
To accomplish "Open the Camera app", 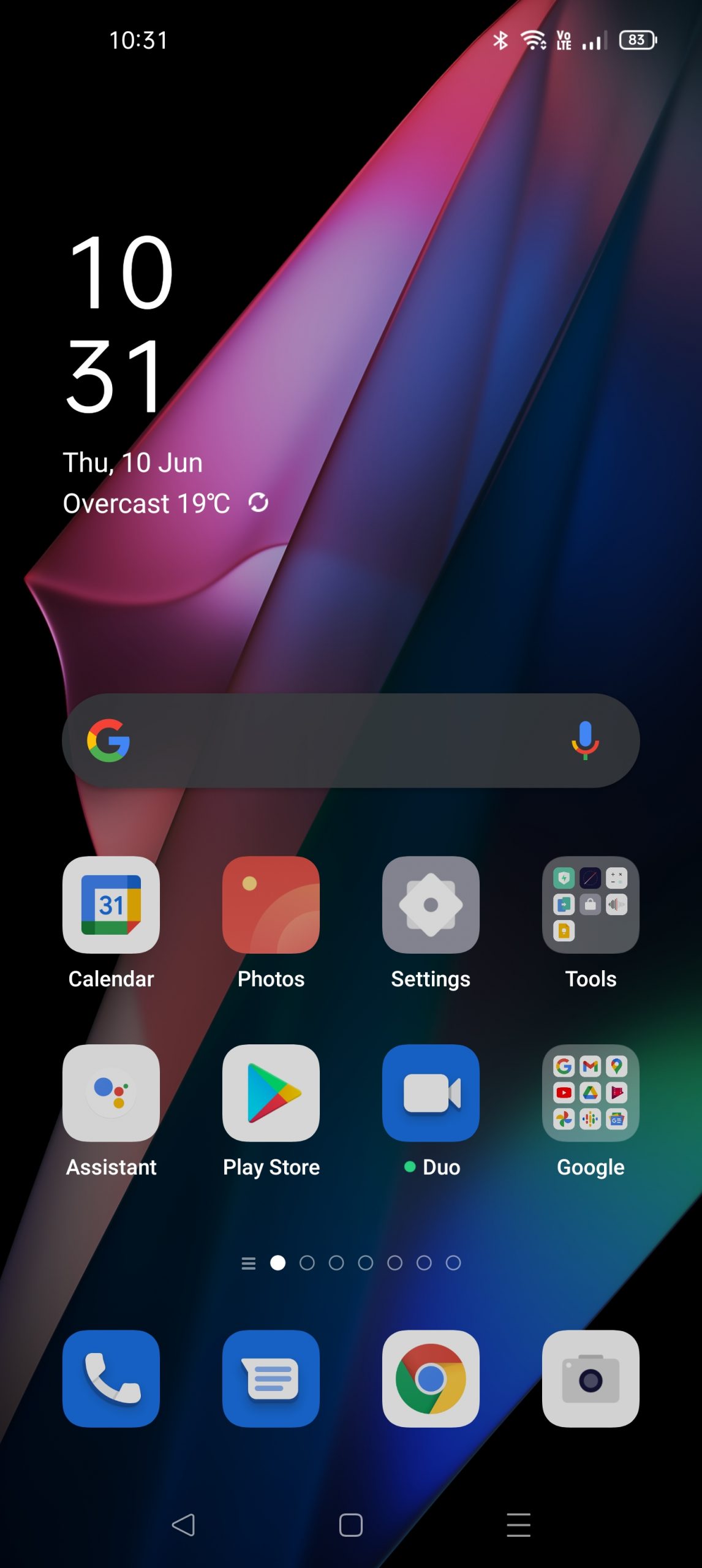I will [x=591, y=1378].
